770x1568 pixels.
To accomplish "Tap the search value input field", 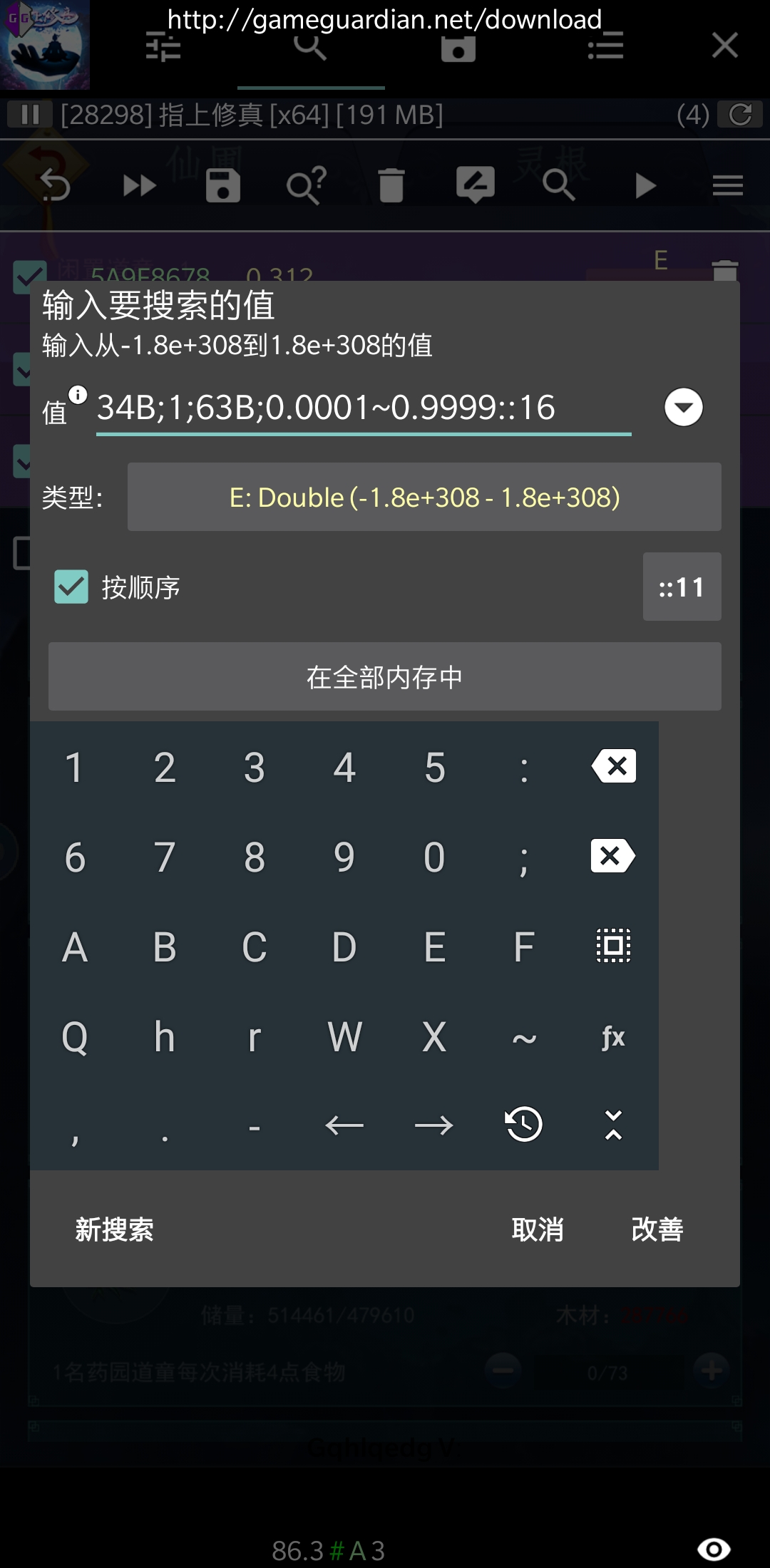I will coord(364,408).
